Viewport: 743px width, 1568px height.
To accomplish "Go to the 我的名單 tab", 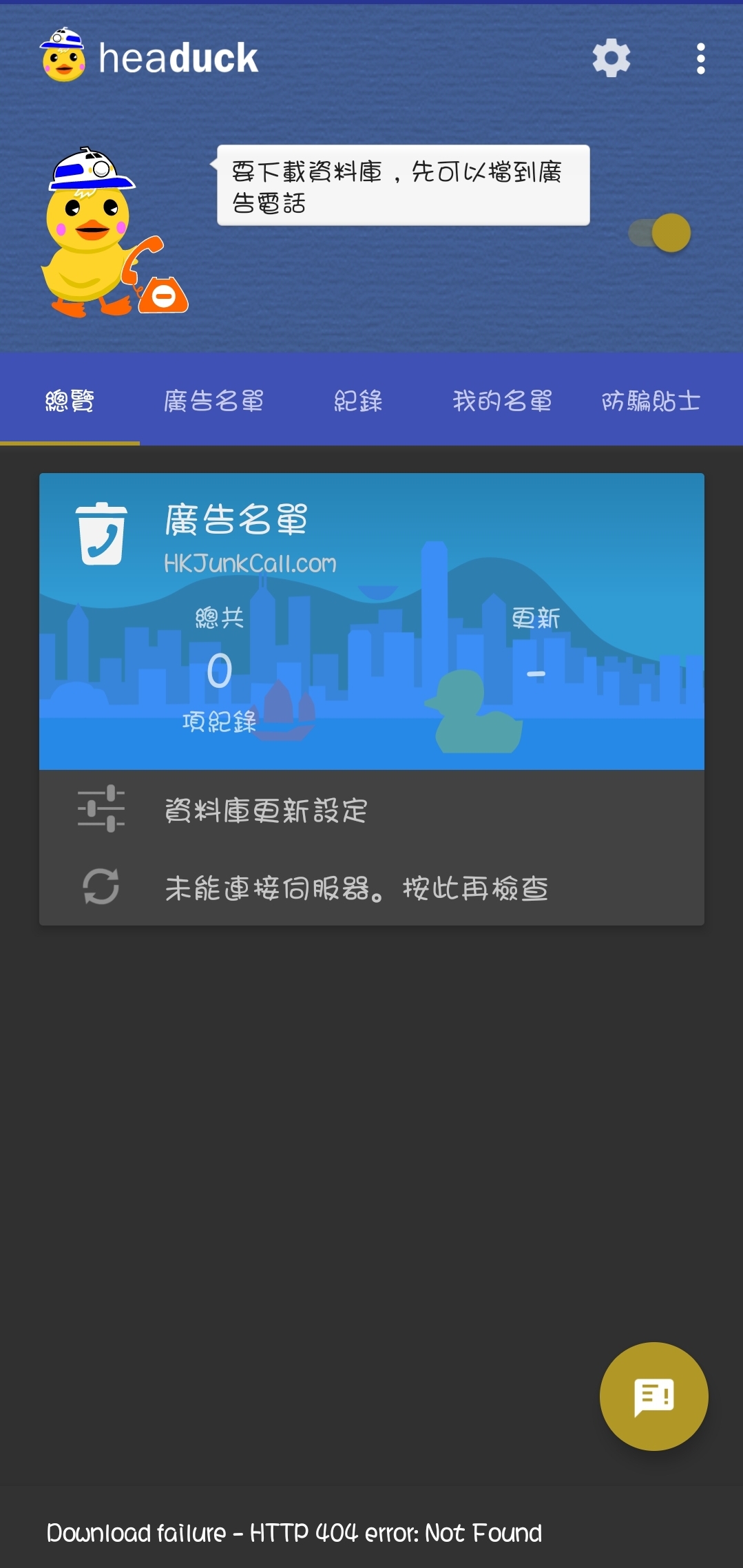I will (502, 401).
